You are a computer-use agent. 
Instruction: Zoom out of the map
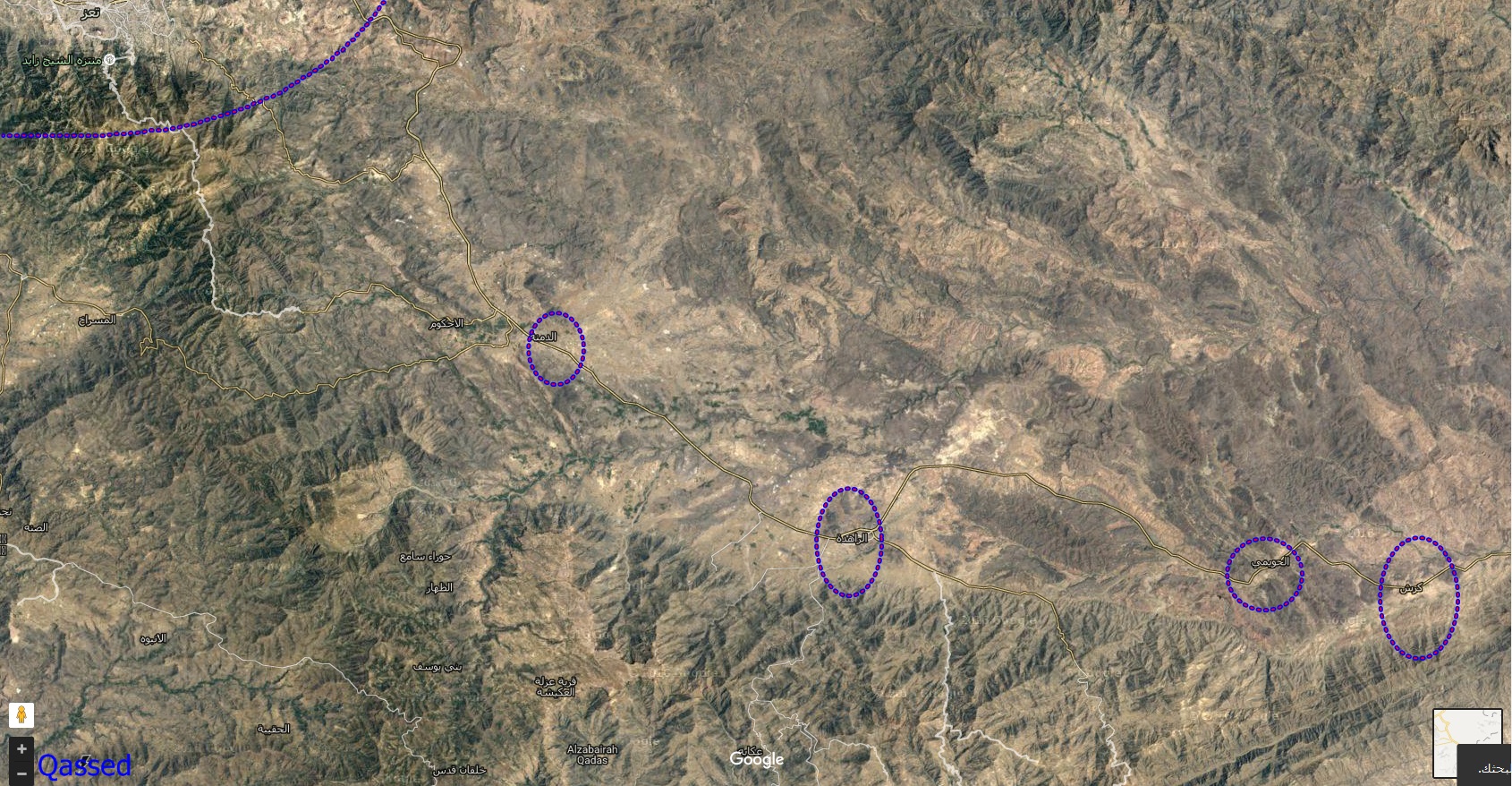tap(21, 773)
